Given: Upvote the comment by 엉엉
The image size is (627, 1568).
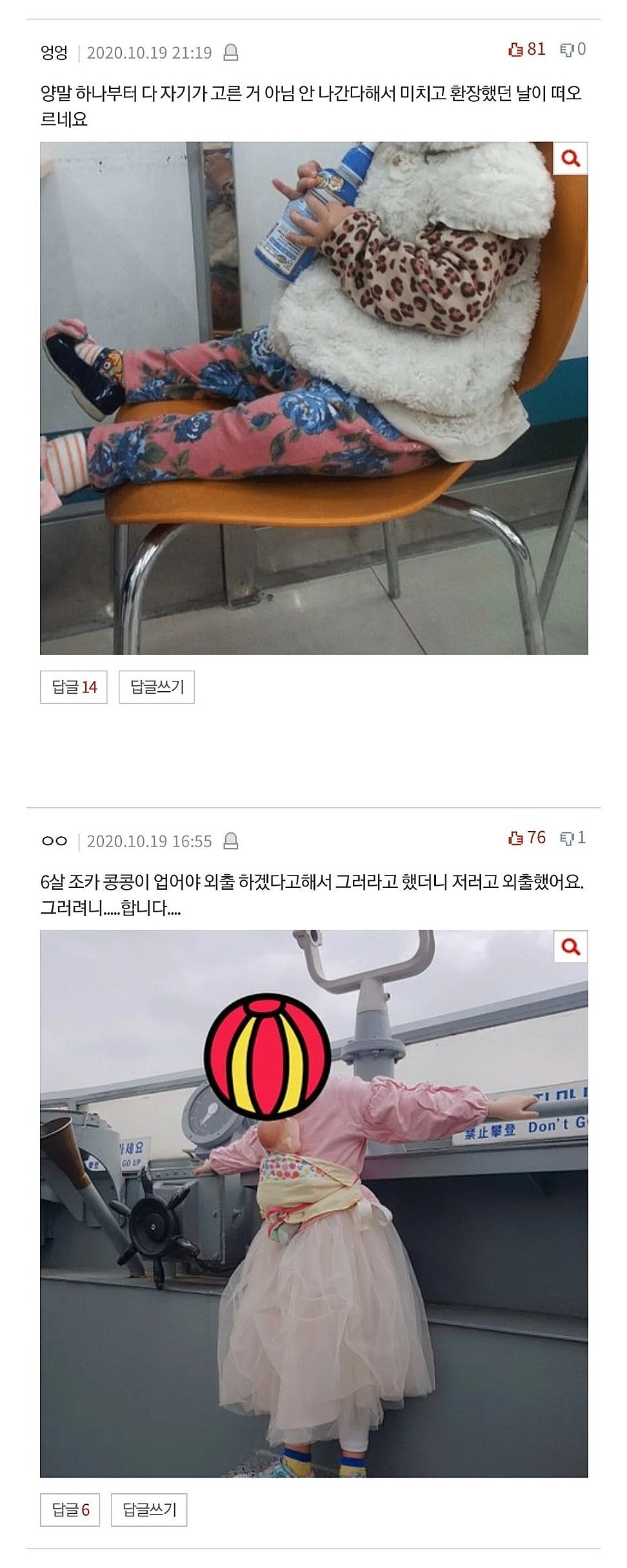Looking at the screenshot, I should pyautogui.click(x=526, y=50).
